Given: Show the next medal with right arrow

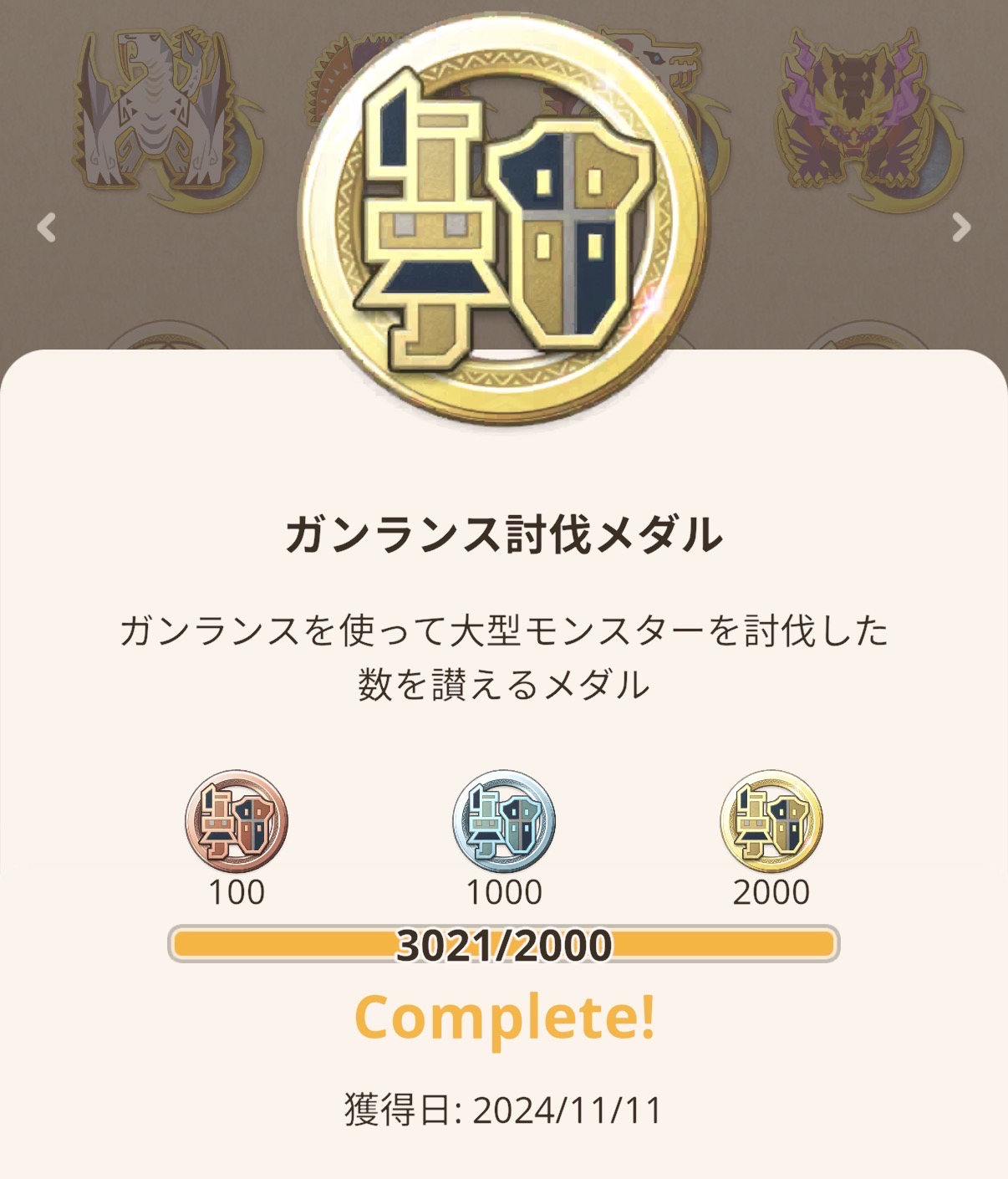Looking at the screenshot, I should (961, 227).
